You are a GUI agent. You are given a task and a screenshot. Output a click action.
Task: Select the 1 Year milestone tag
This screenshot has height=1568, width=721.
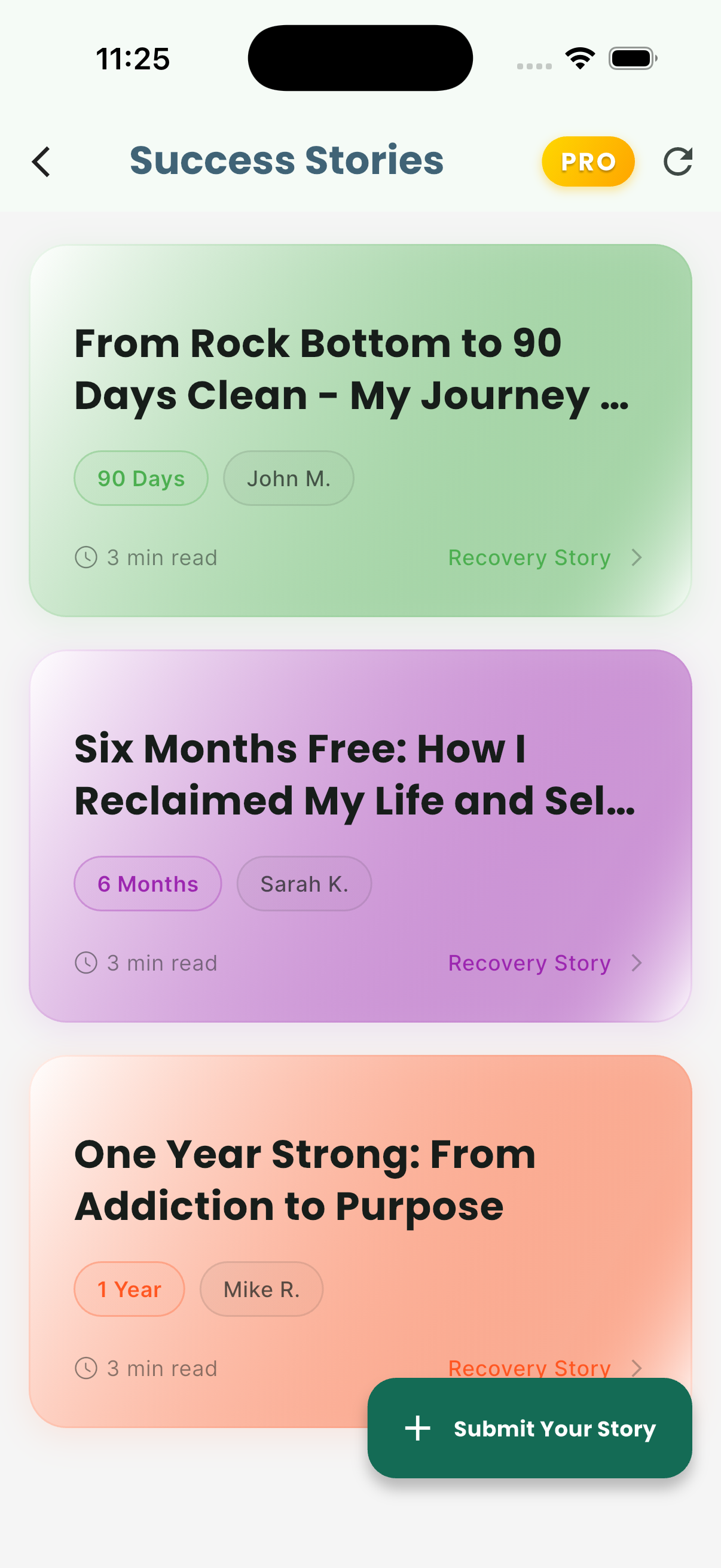[x=129, y=1289]
